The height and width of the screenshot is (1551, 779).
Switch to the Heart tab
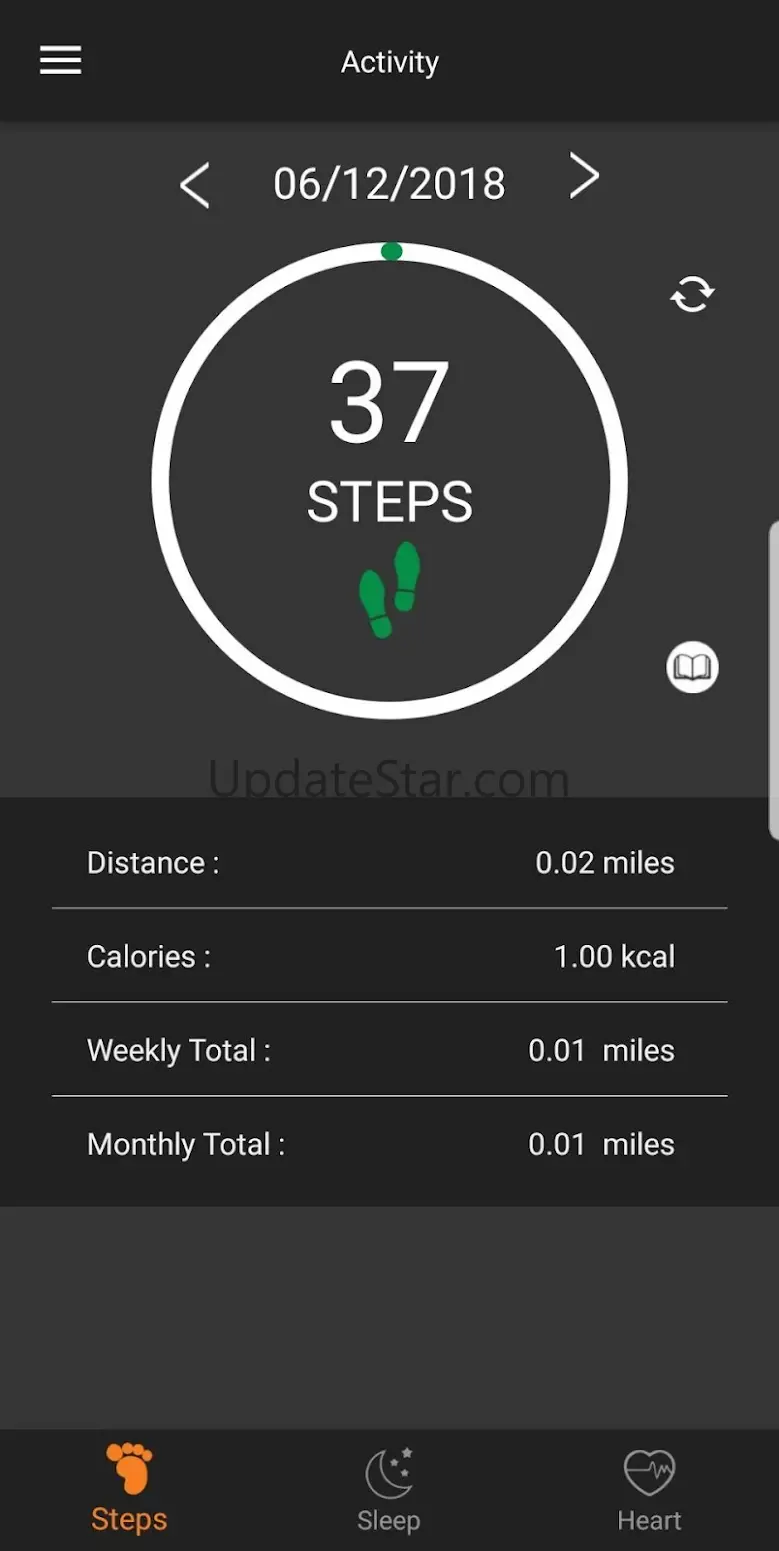[x=649, y=1490]
